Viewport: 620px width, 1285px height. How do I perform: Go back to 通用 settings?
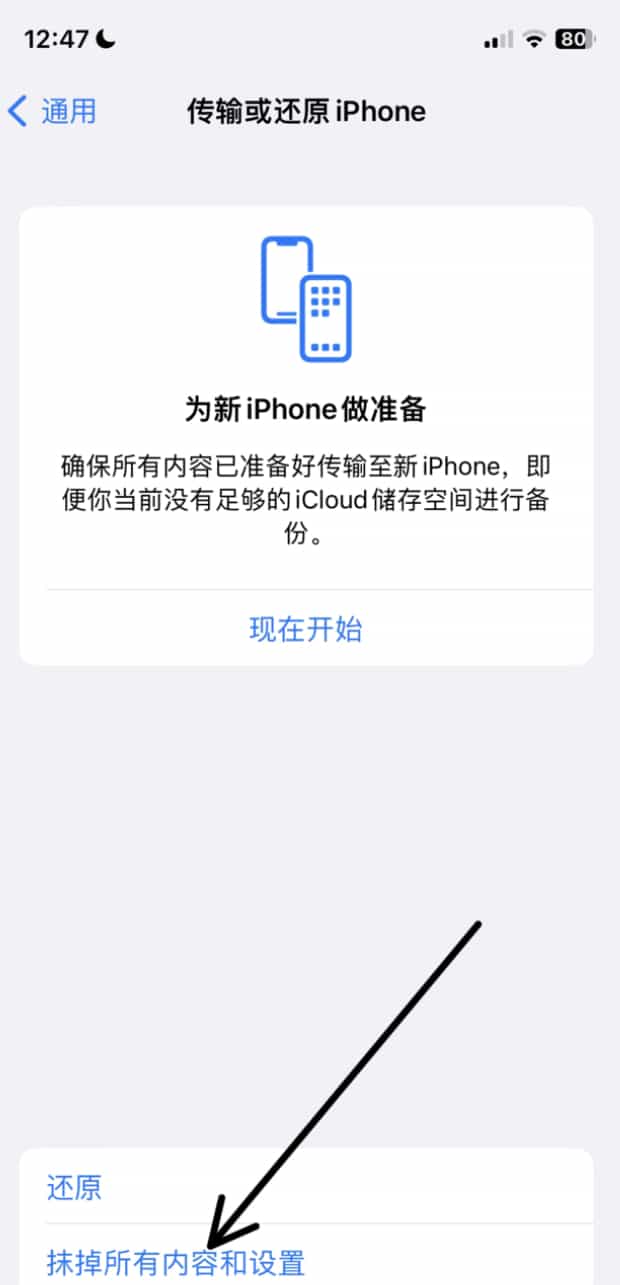tap(53, 111)
